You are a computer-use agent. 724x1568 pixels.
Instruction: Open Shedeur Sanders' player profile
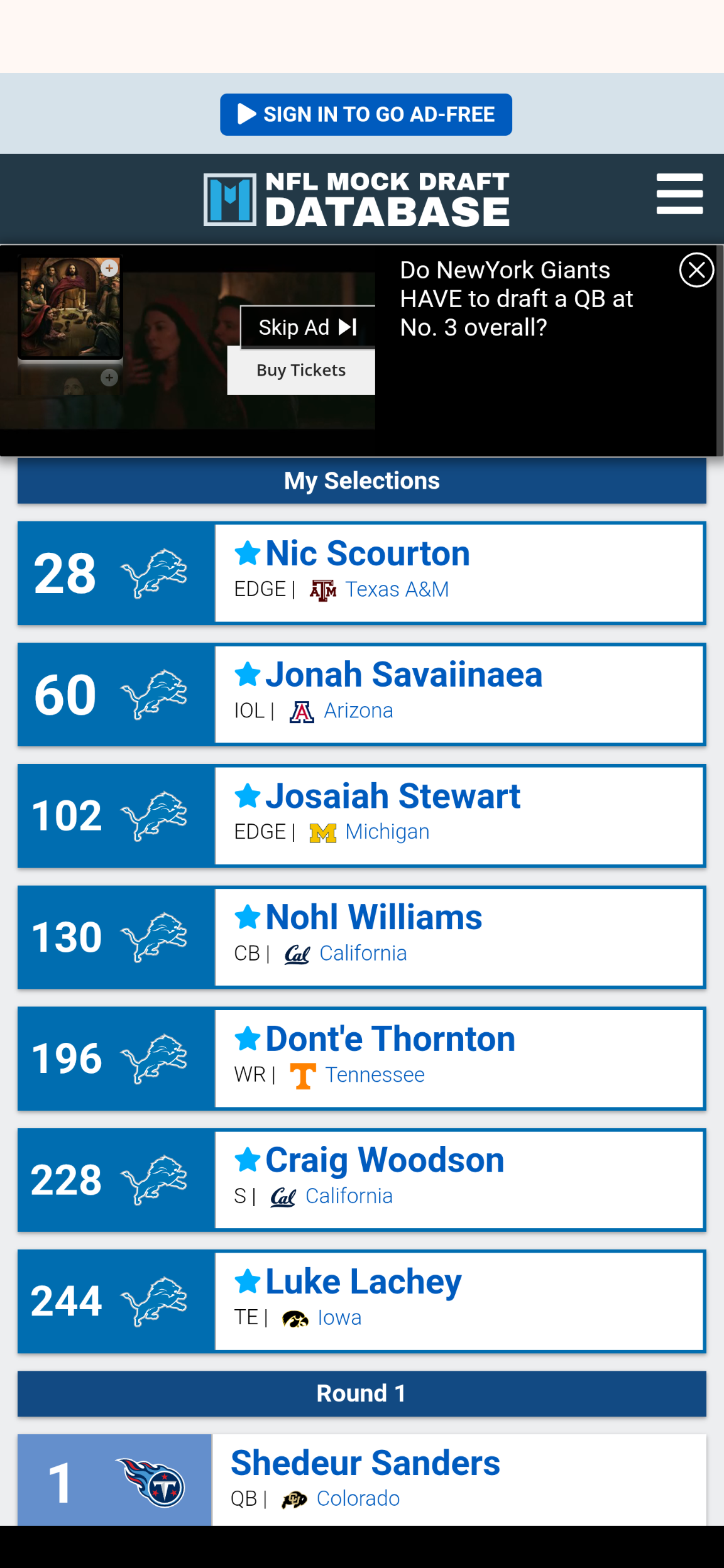pos(365,1462)
